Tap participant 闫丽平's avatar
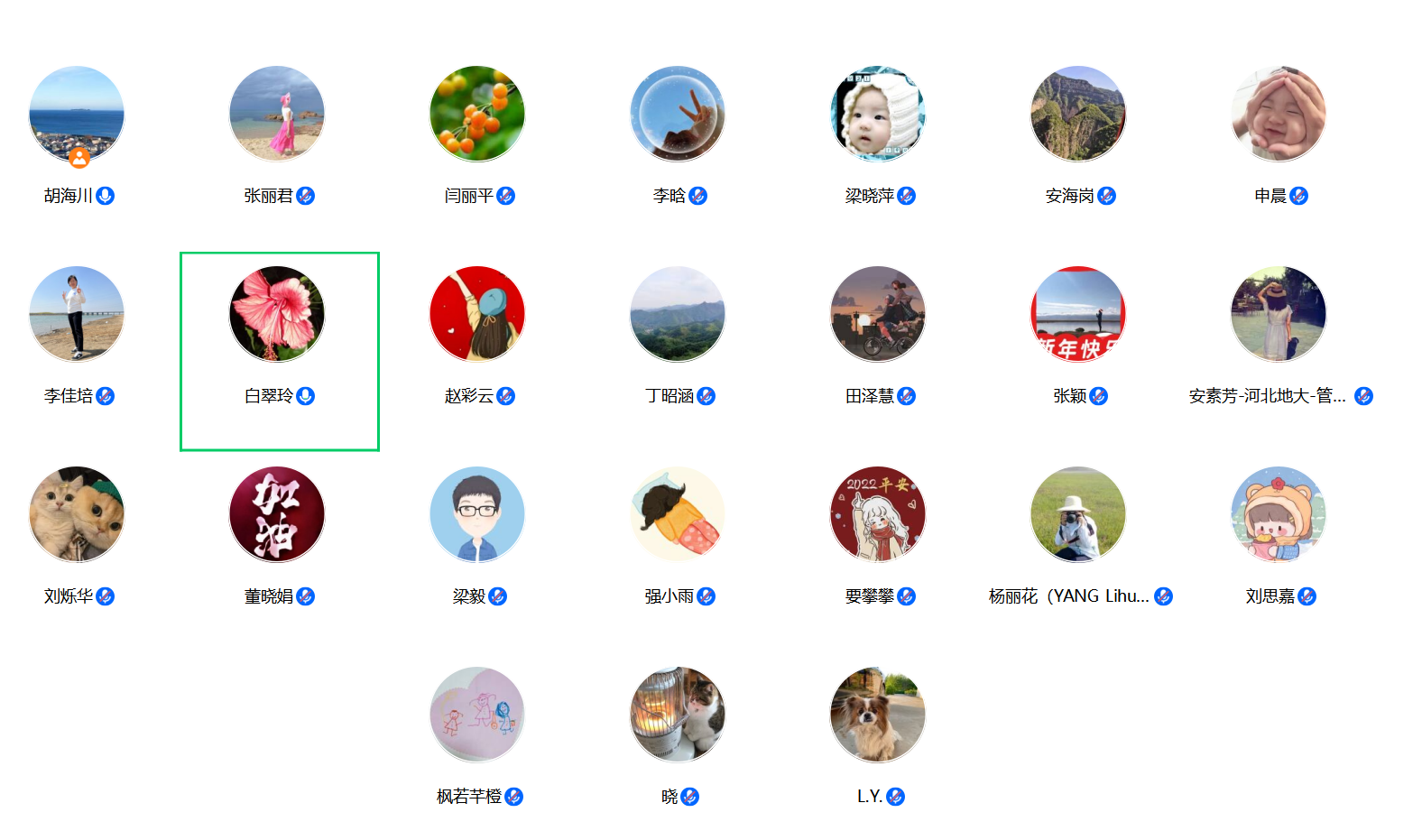 click(x=477, y=114)
